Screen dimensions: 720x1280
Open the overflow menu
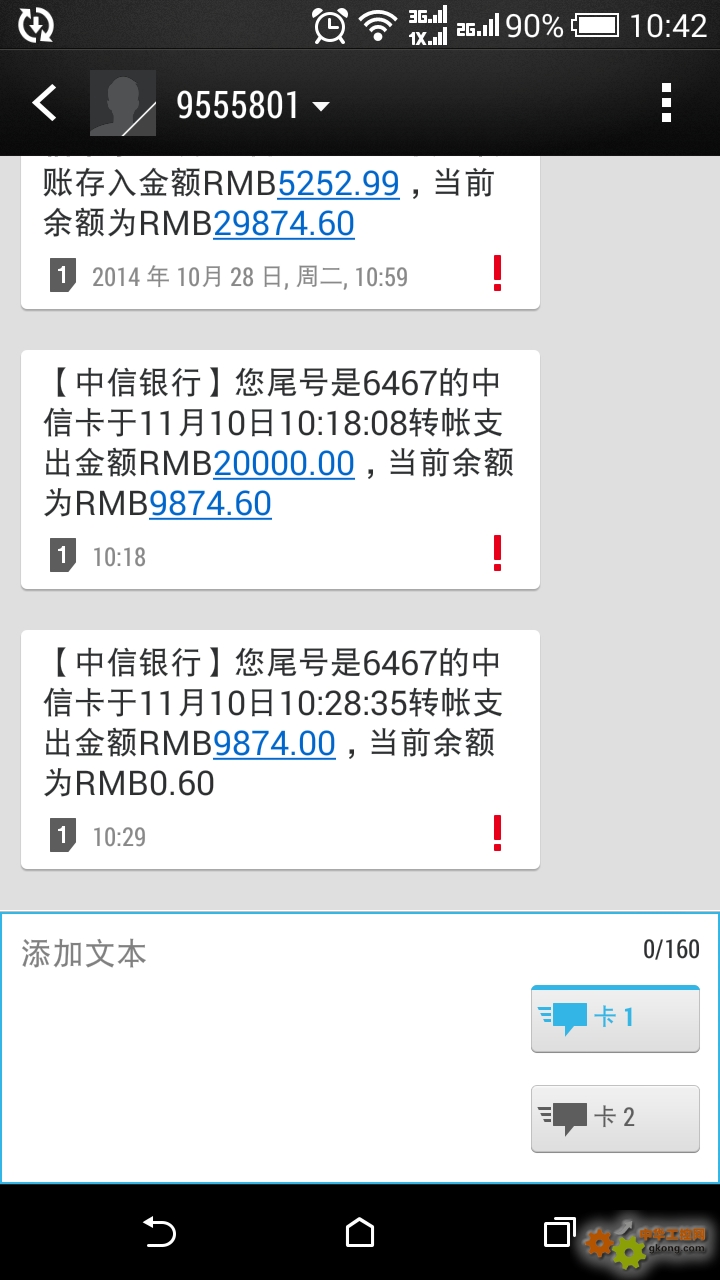[667, 103]
